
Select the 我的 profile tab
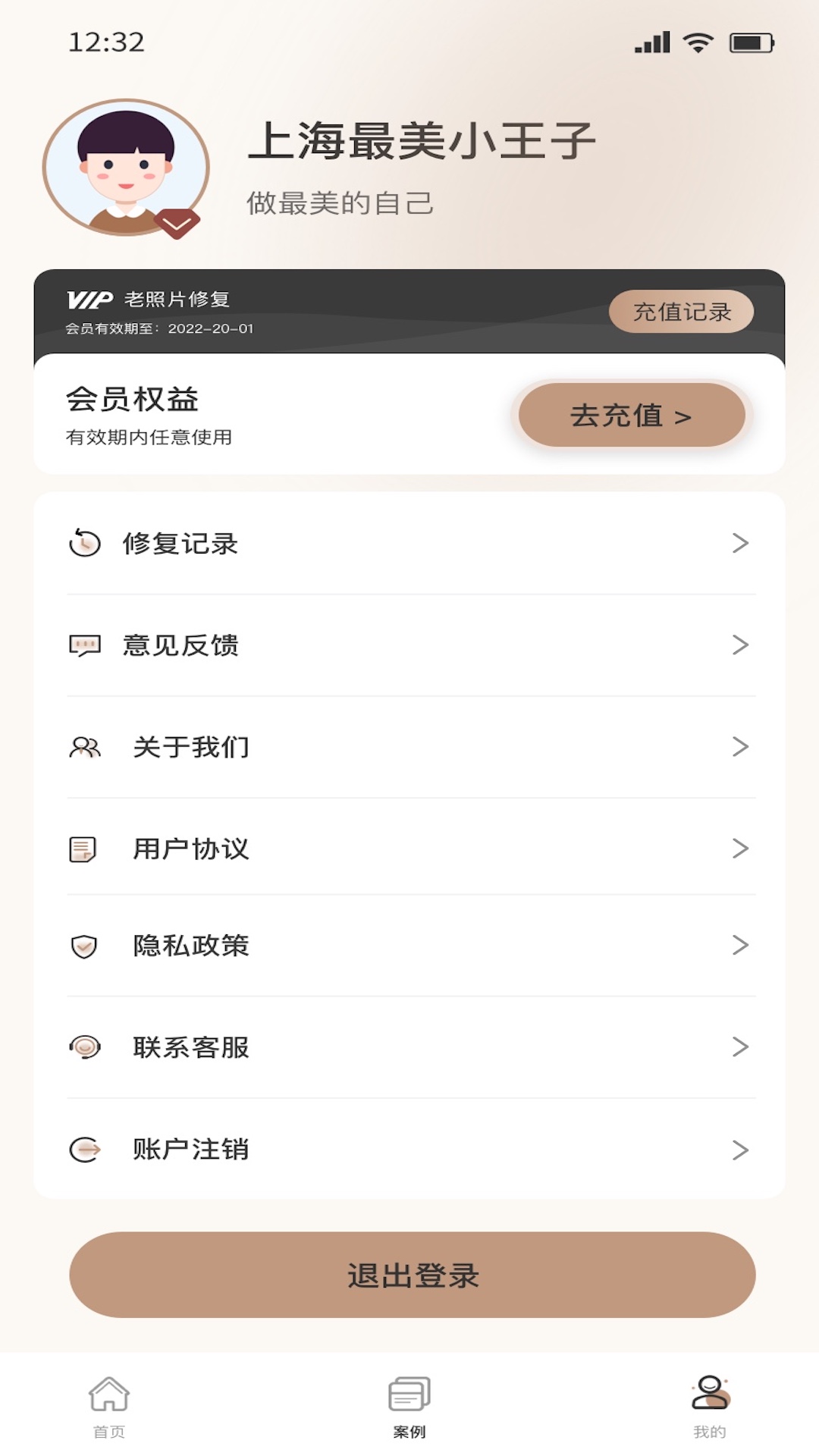(710, 1407)
